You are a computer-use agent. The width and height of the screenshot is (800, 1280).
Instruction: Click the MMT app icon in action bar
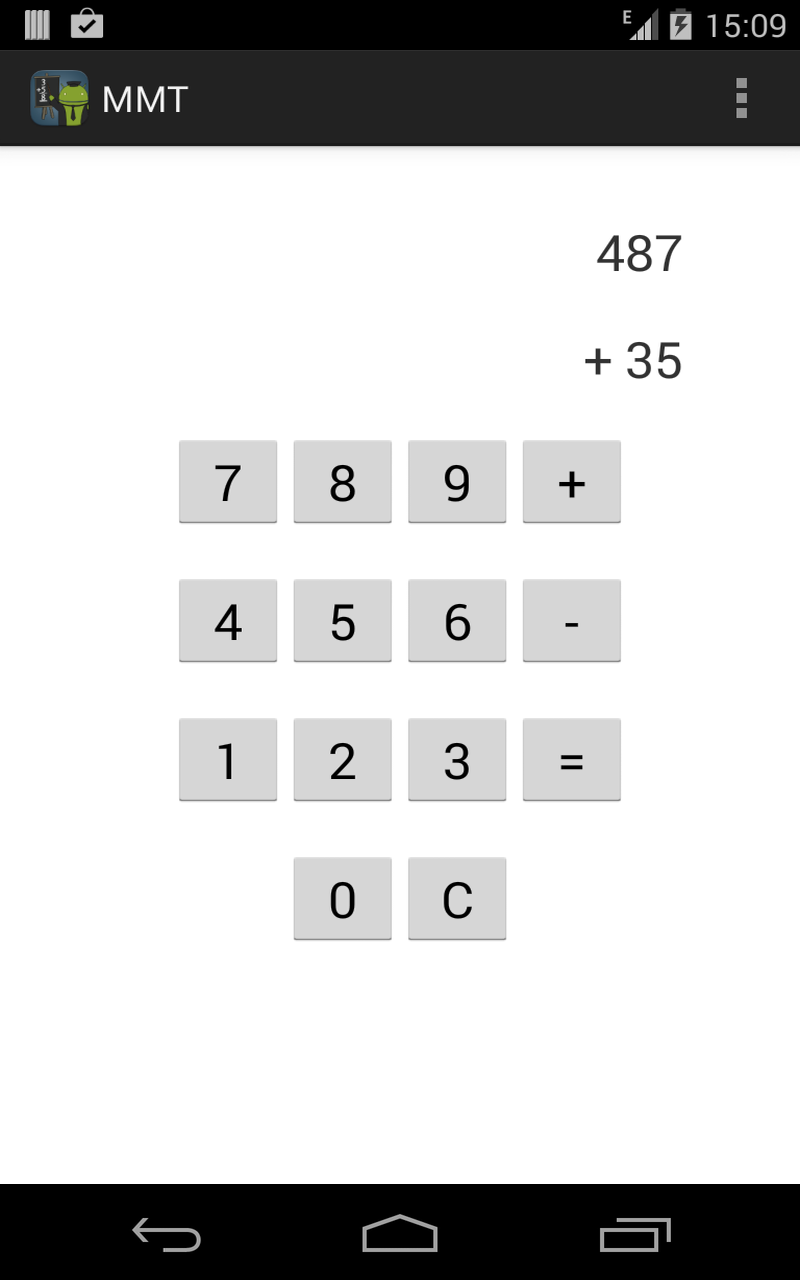(x=59, y=98)
